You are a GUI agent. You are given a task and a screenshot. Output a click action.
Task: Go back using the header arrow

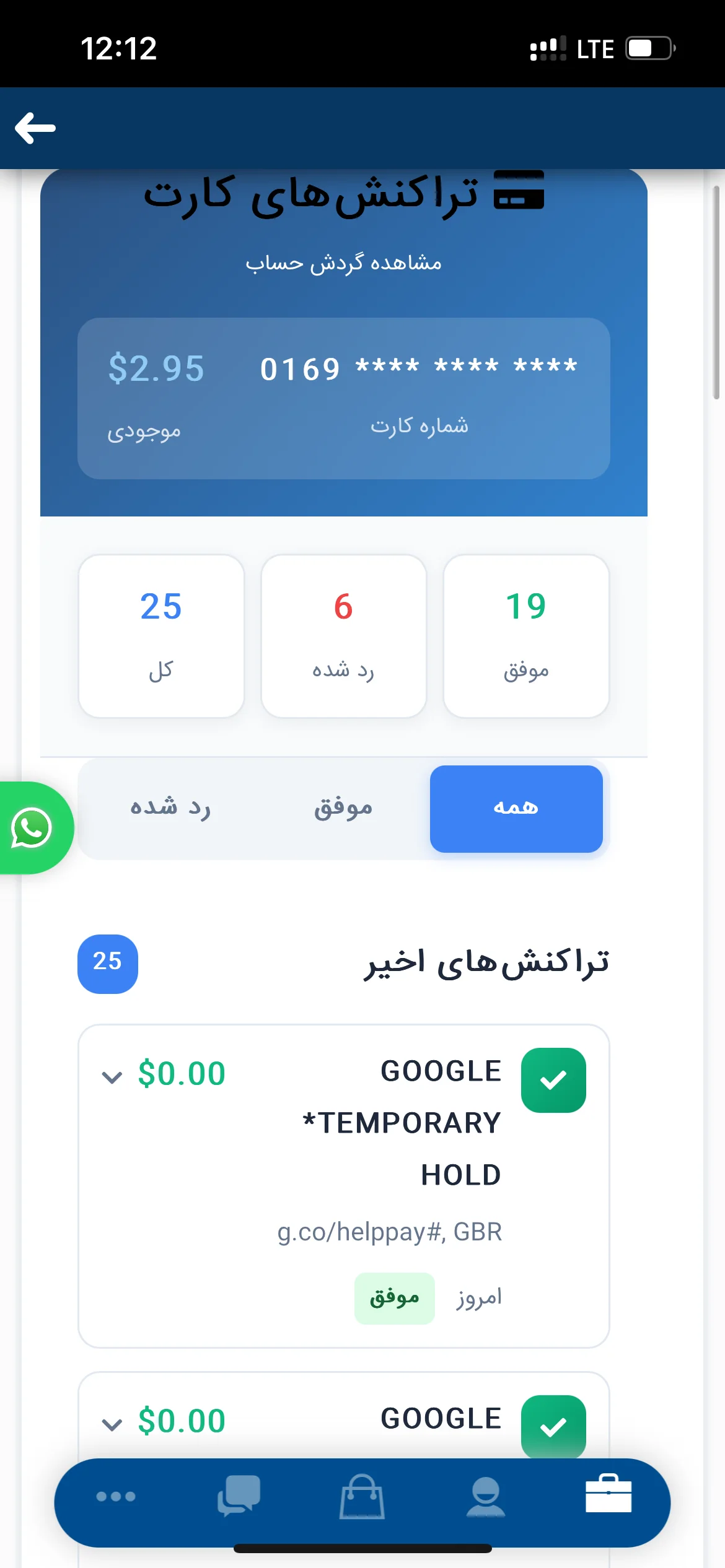(35, 128)
